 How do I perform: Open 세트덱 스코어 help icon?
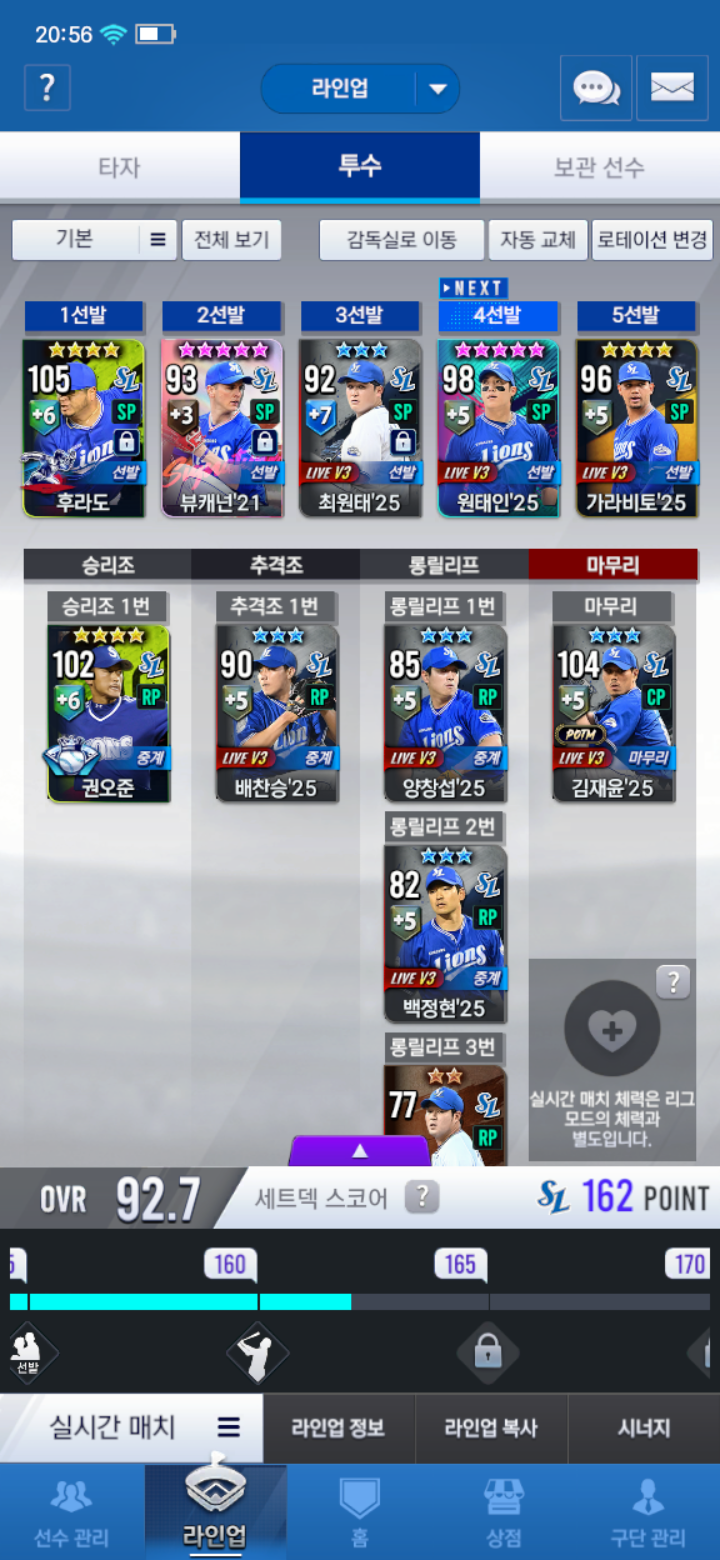[422, 1197]
